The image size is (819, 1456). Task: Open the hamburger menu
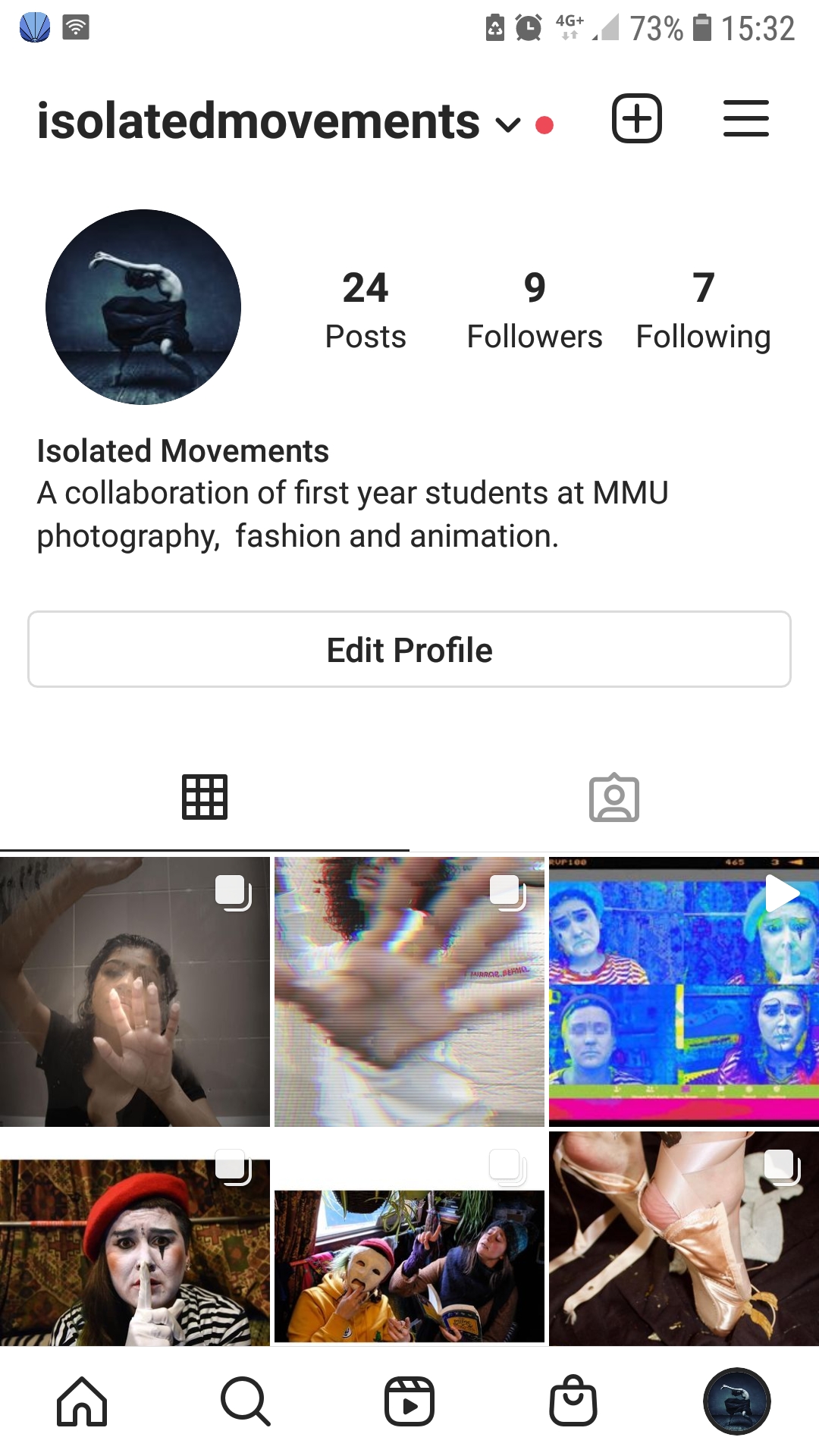pos(745,119)
